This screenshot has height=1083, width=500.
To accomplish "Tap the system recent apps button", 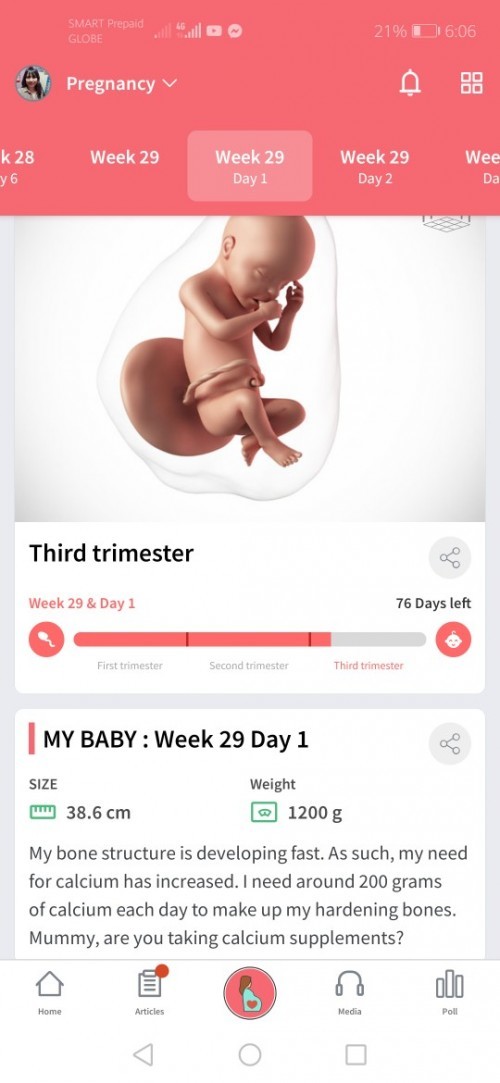I will [x=356, y=1055].
